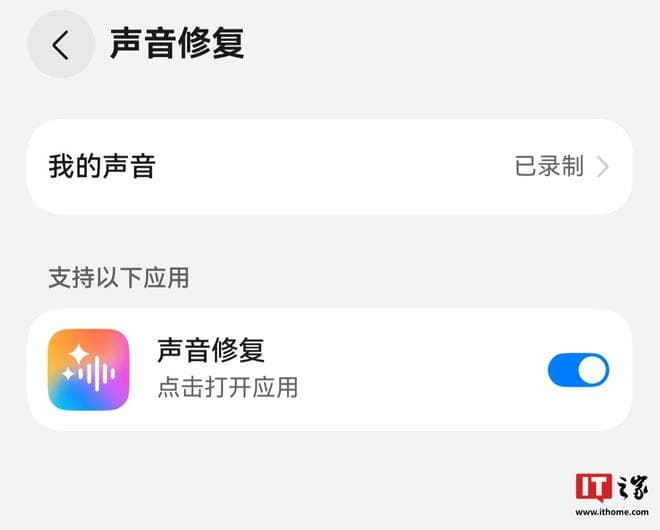Go back from 声音修复 settings
This screenshot has height=530, width=660.
[x=61, y=45]
